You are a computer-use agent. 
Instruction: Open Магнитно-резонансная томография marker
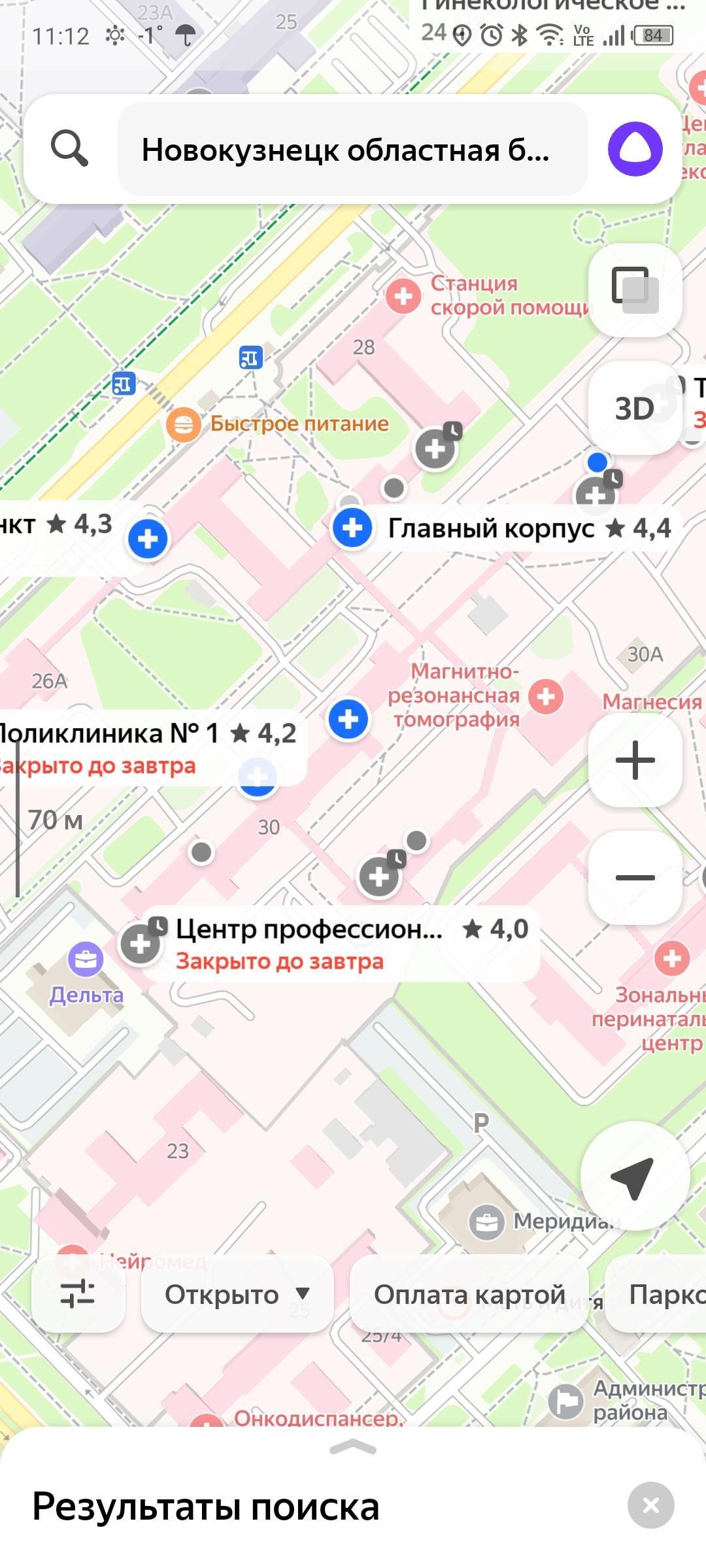click(545, 696)
